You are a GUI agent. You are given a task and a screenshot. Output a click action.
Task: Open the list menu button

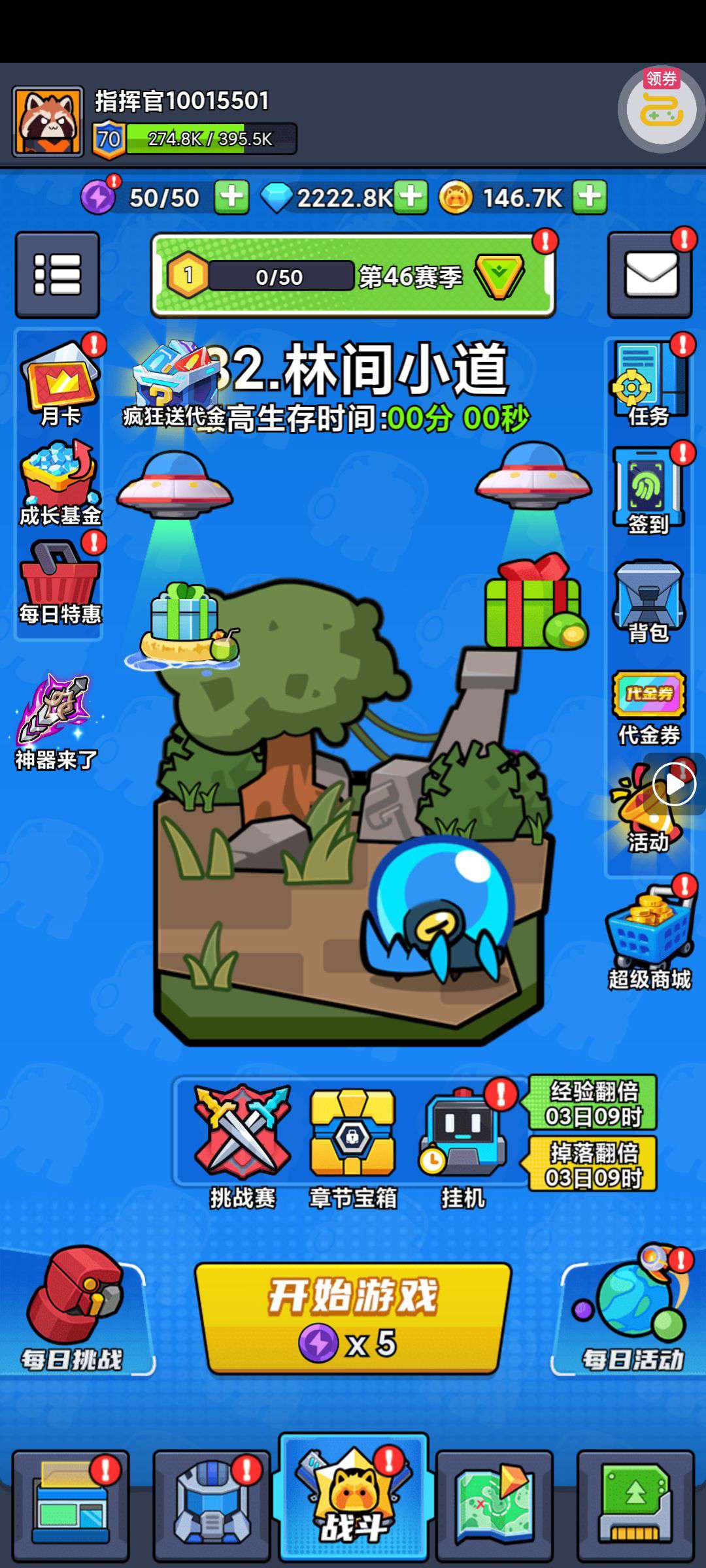tap(58, 275)
